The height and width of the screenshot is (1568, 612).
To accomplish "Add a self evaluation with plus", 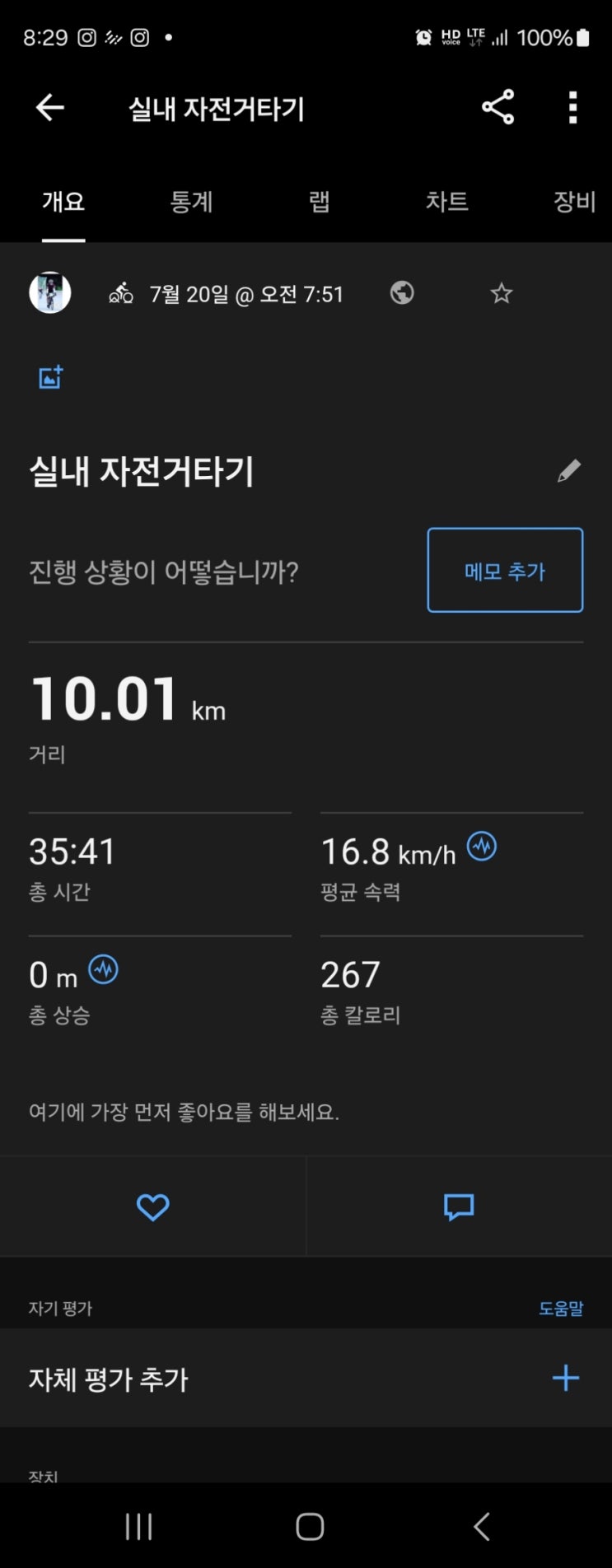I will pos(566,1378).
